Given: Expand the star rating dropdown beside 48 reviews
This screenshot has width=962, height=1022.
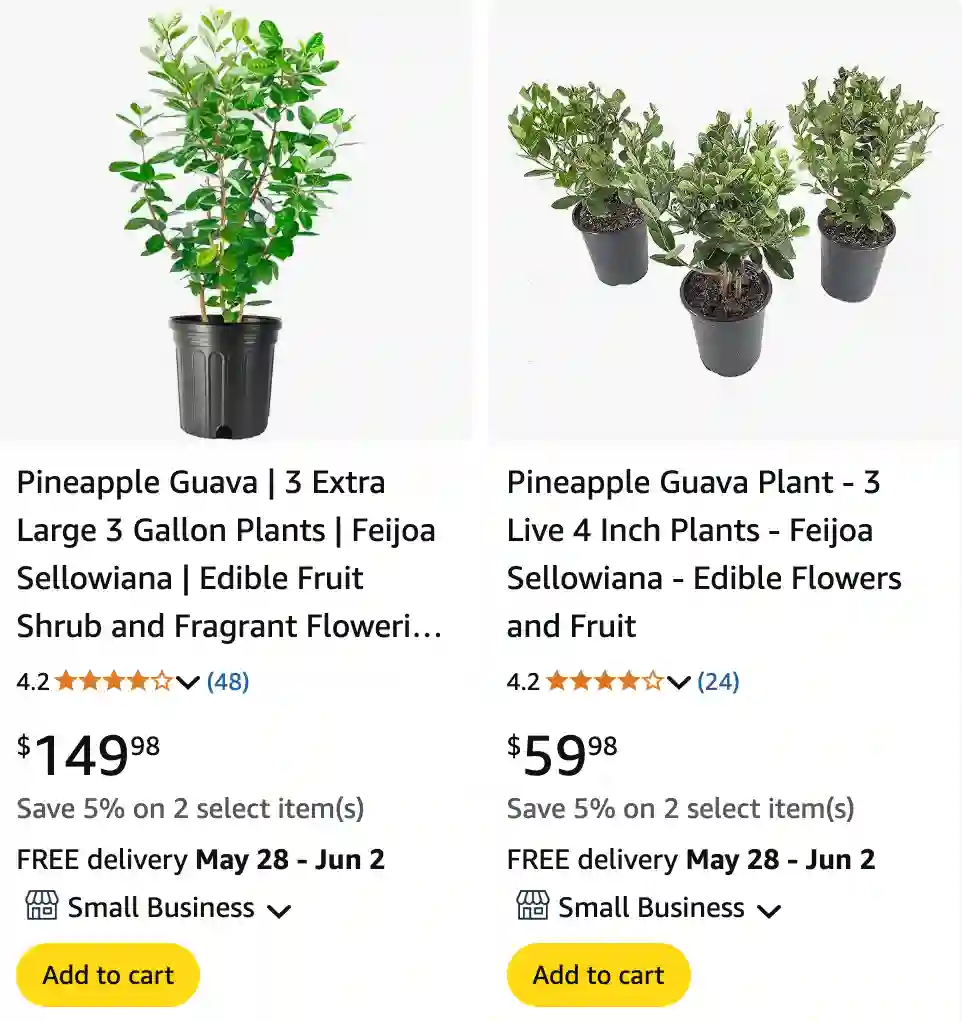Looking at the screenshot, I should [188, 683].
